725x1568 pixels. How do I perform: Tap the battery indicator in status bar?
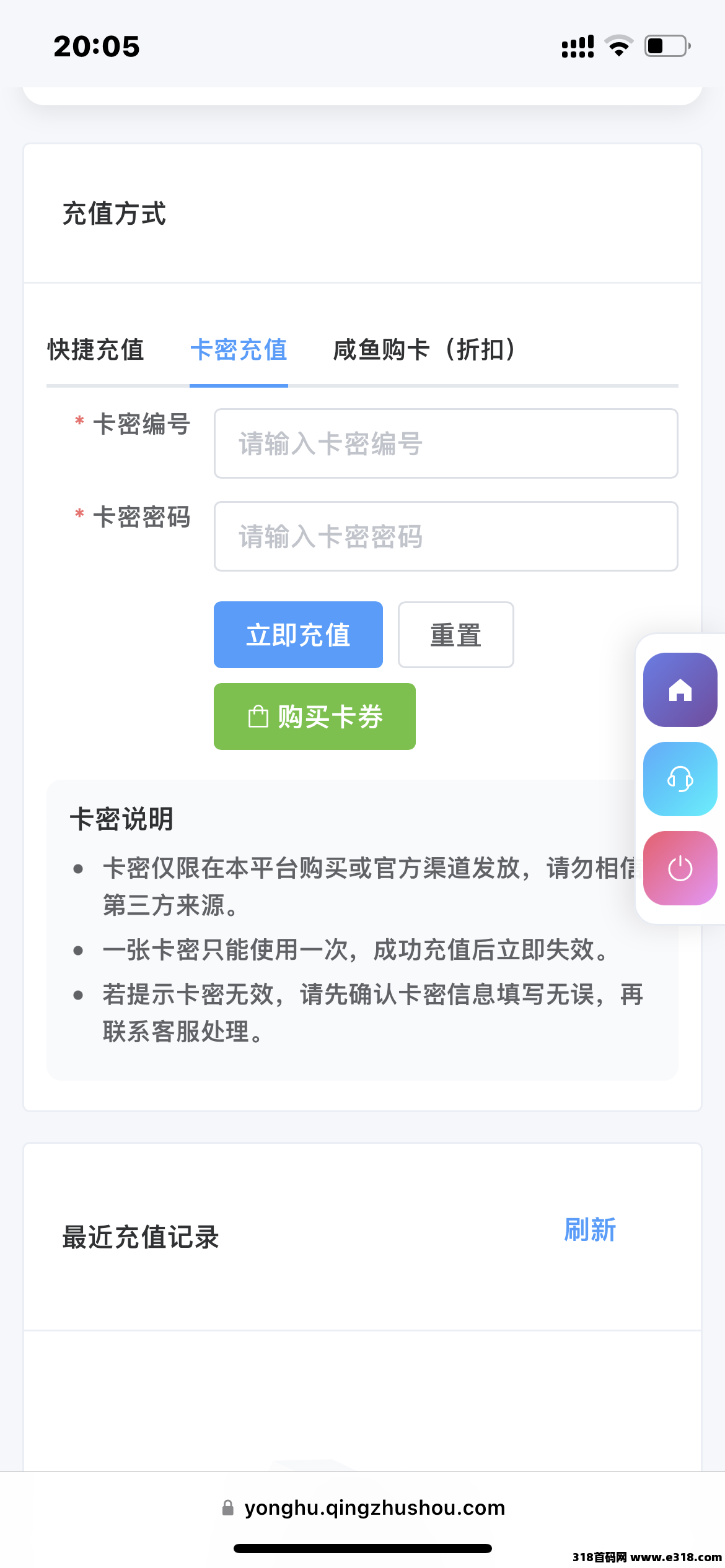pyautogui.click(x=663, y=44)
